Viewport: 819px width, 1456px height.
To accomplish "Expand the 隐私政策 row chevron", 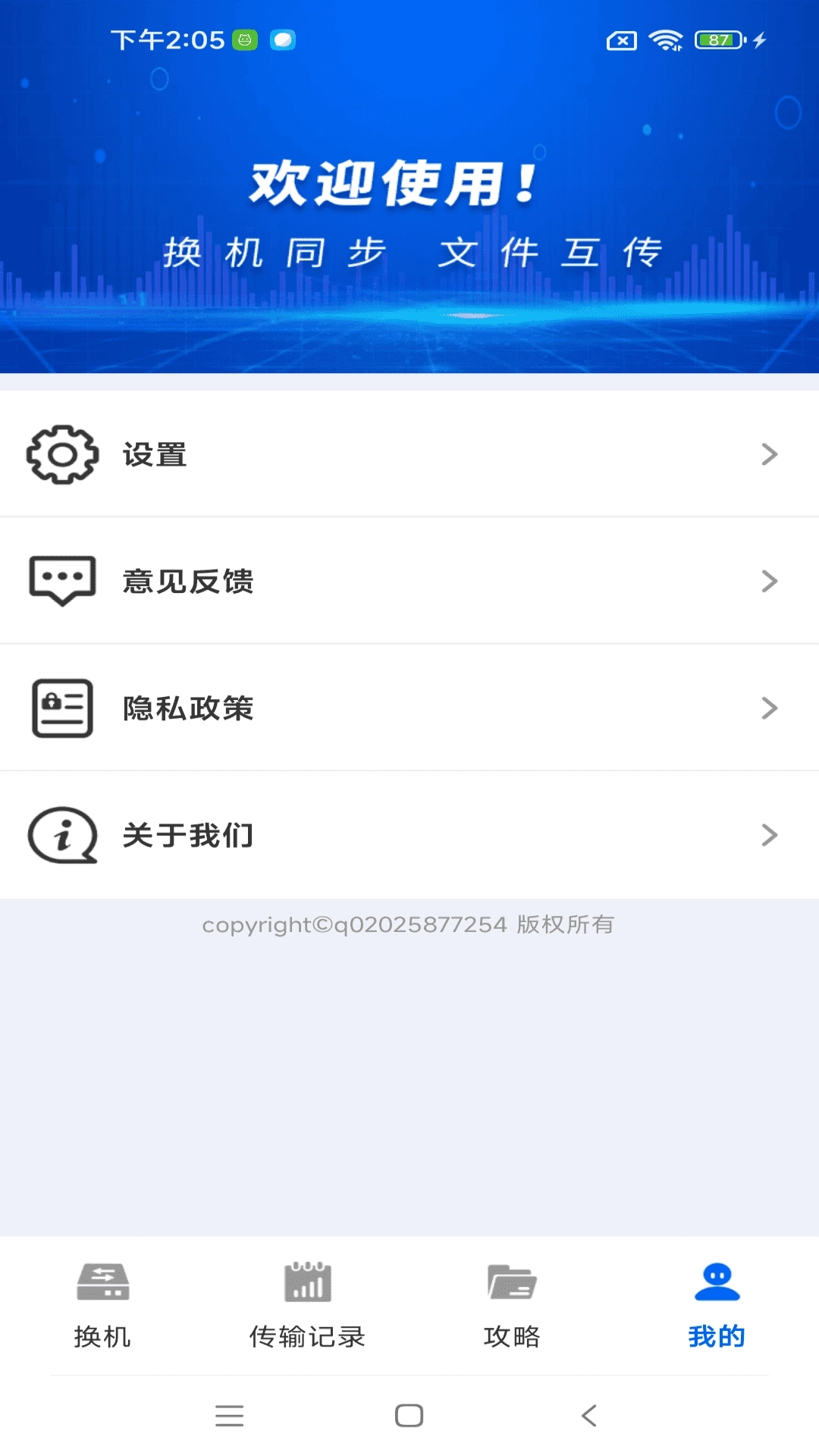I will tap(771, 708).
